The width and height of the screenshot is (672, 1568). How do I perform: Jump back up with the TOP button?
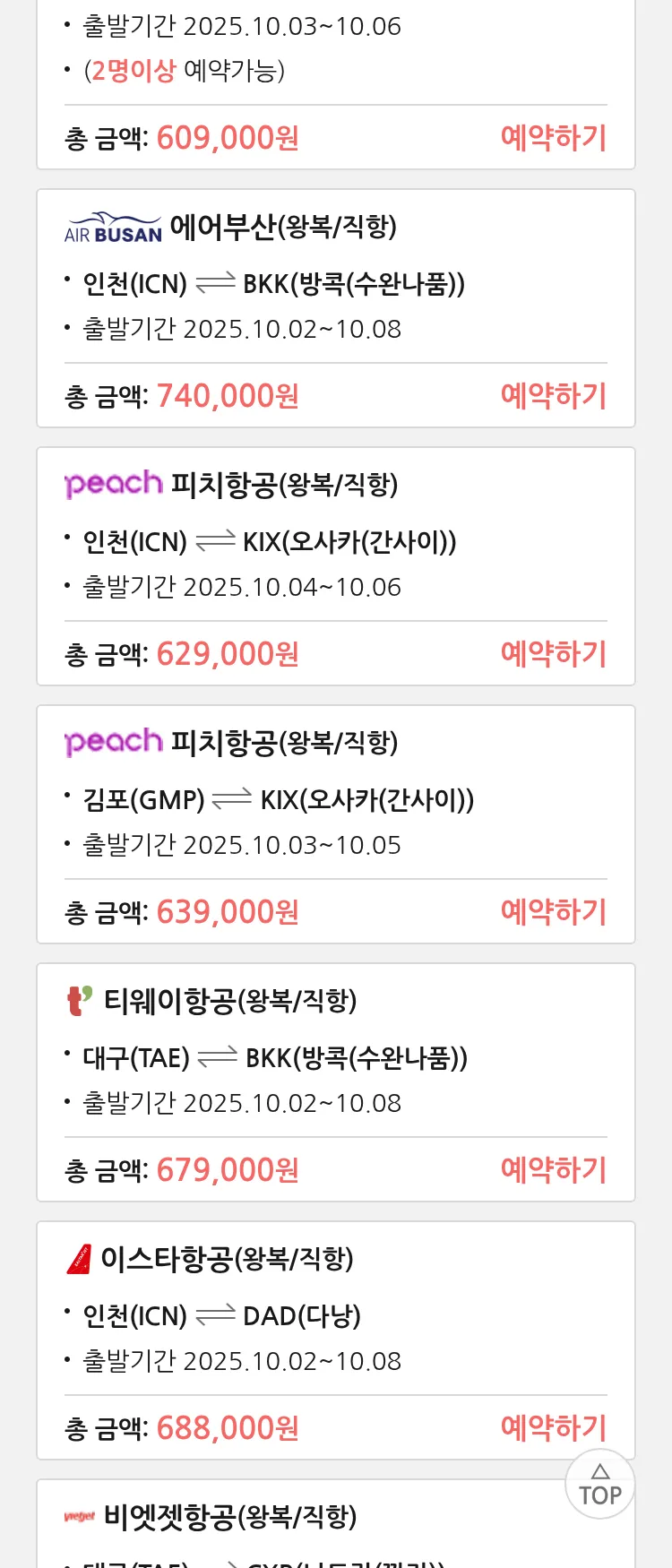[x=599, y=1485]
